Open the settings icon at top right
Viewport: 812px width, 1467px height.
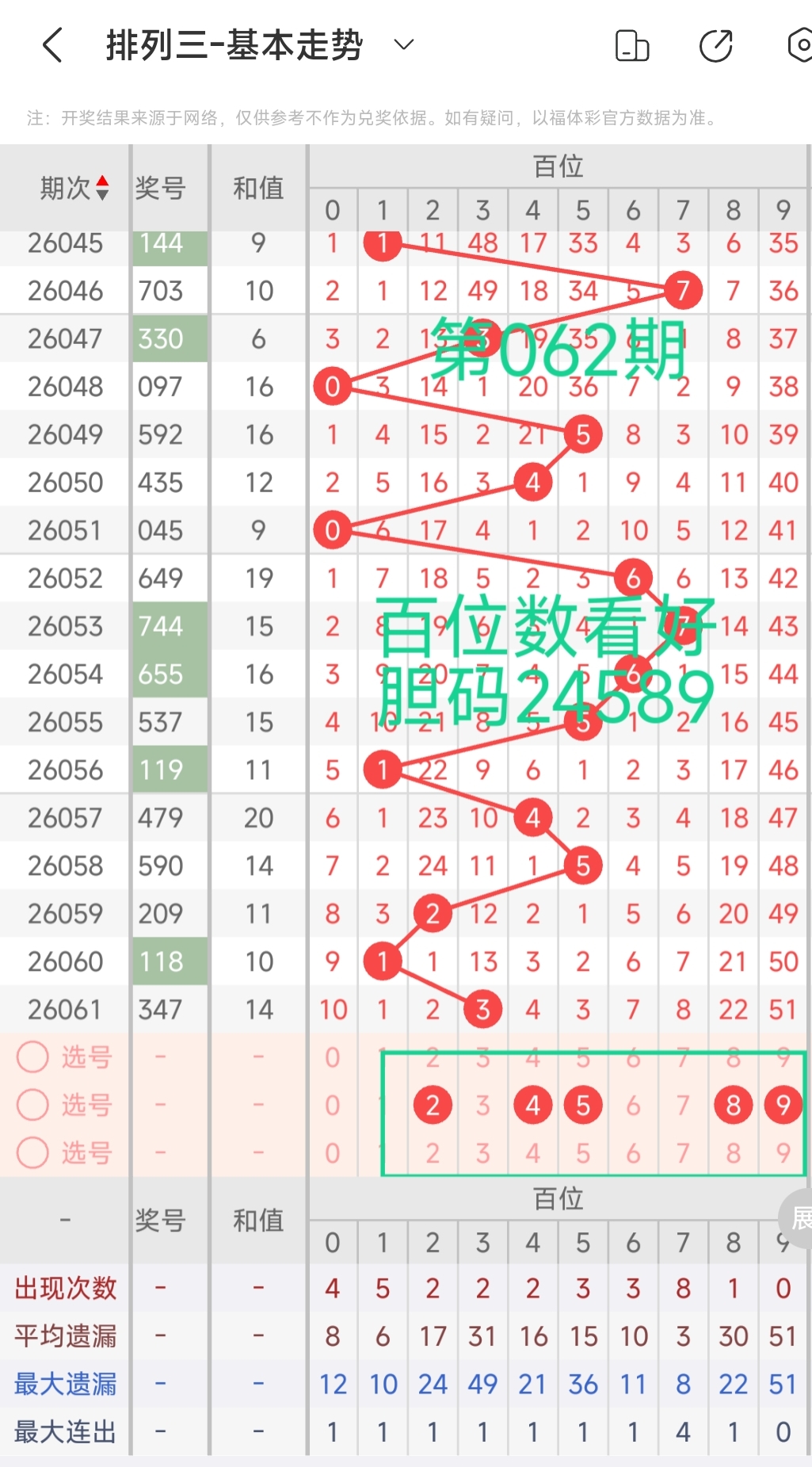799,47
